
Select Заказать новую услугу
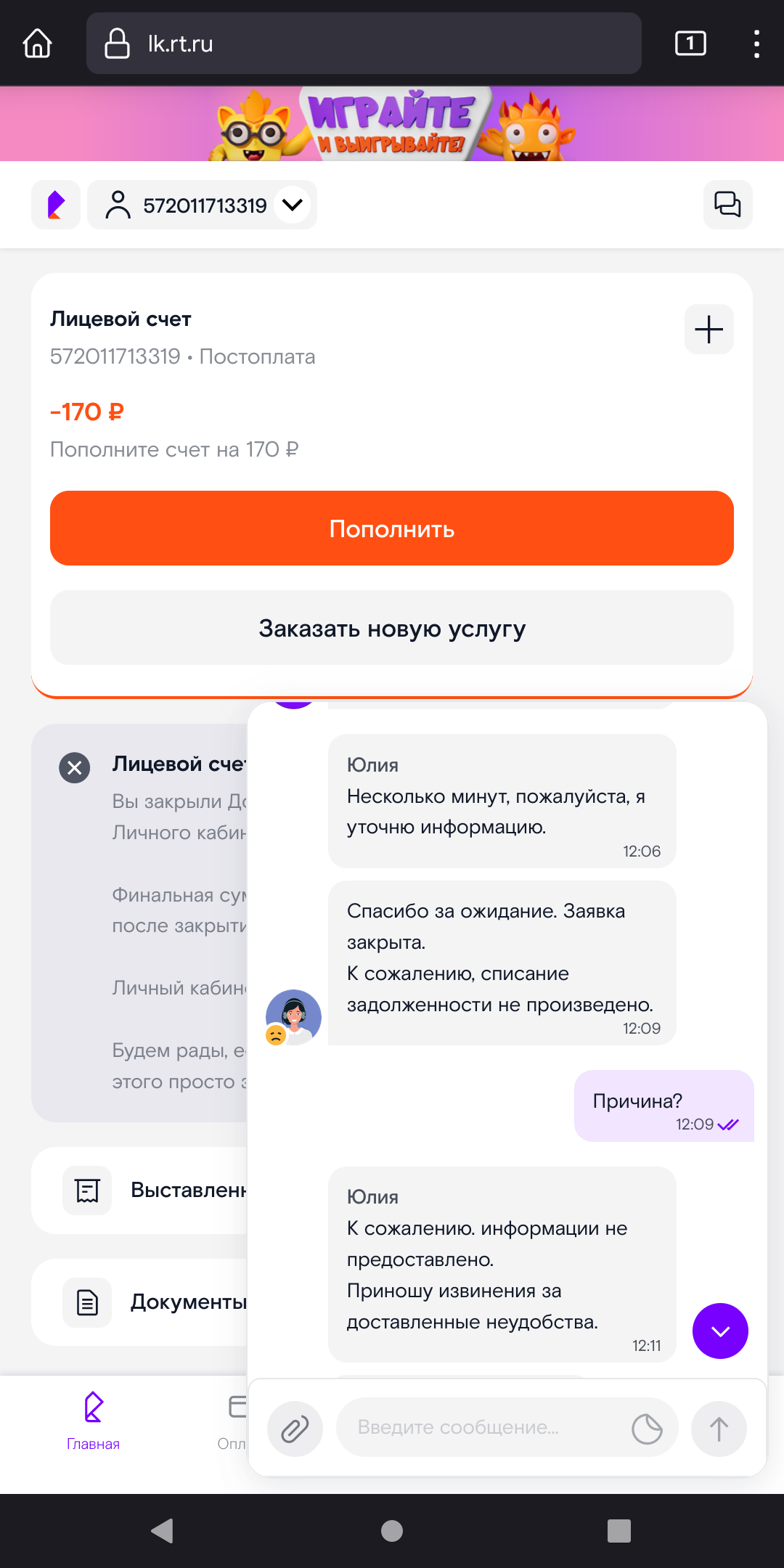(392, 628)
